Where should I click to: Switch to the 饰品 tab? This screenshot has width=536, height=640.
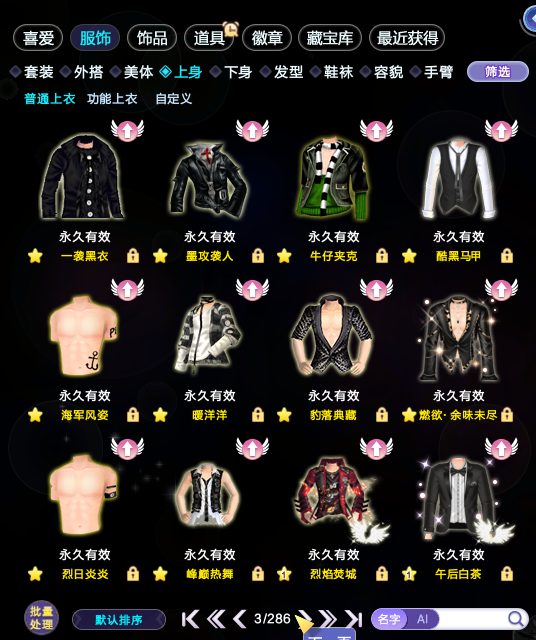tap(152, 38)
